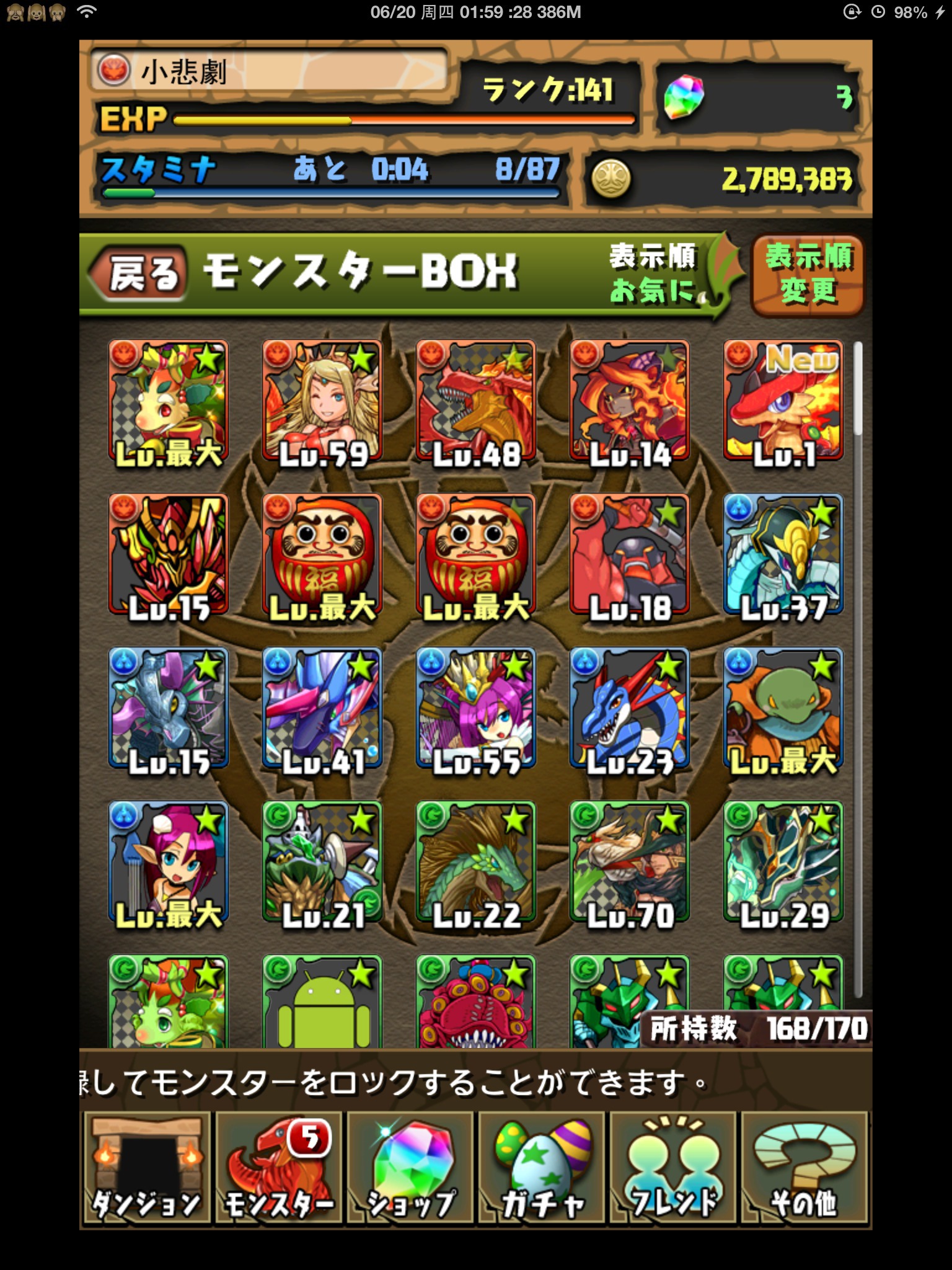Pick the Lv.41 blue mecha dragon

pos(322,708)
